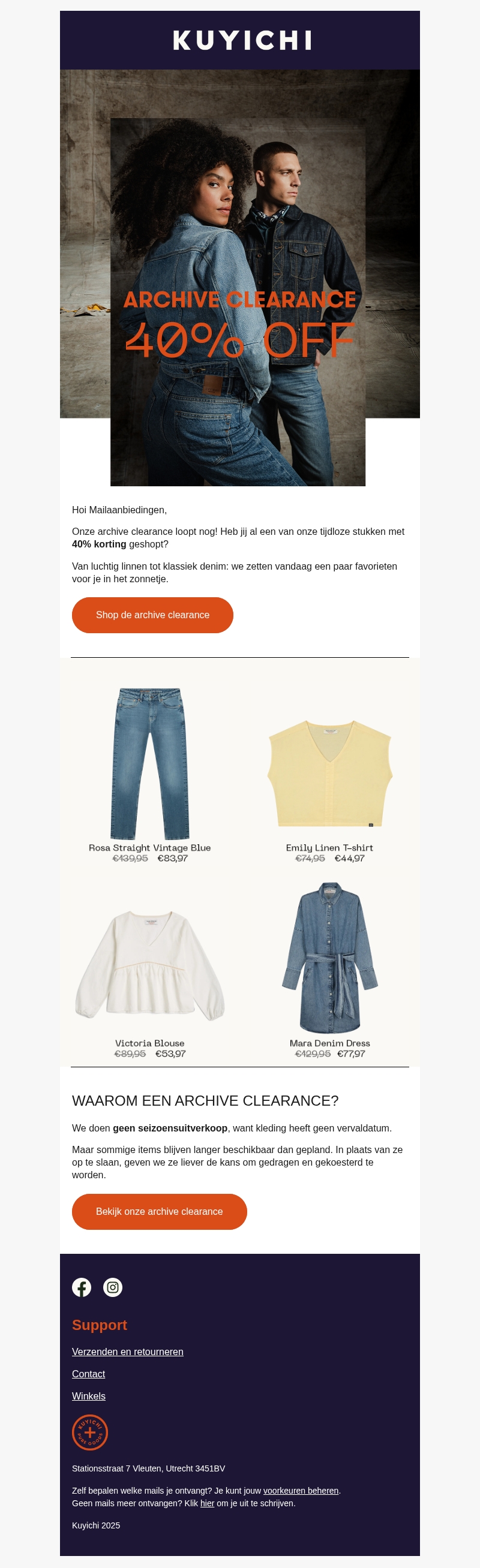Open the Kuyichi Facebook page

pyautogui.click(x=82, y=1287)
